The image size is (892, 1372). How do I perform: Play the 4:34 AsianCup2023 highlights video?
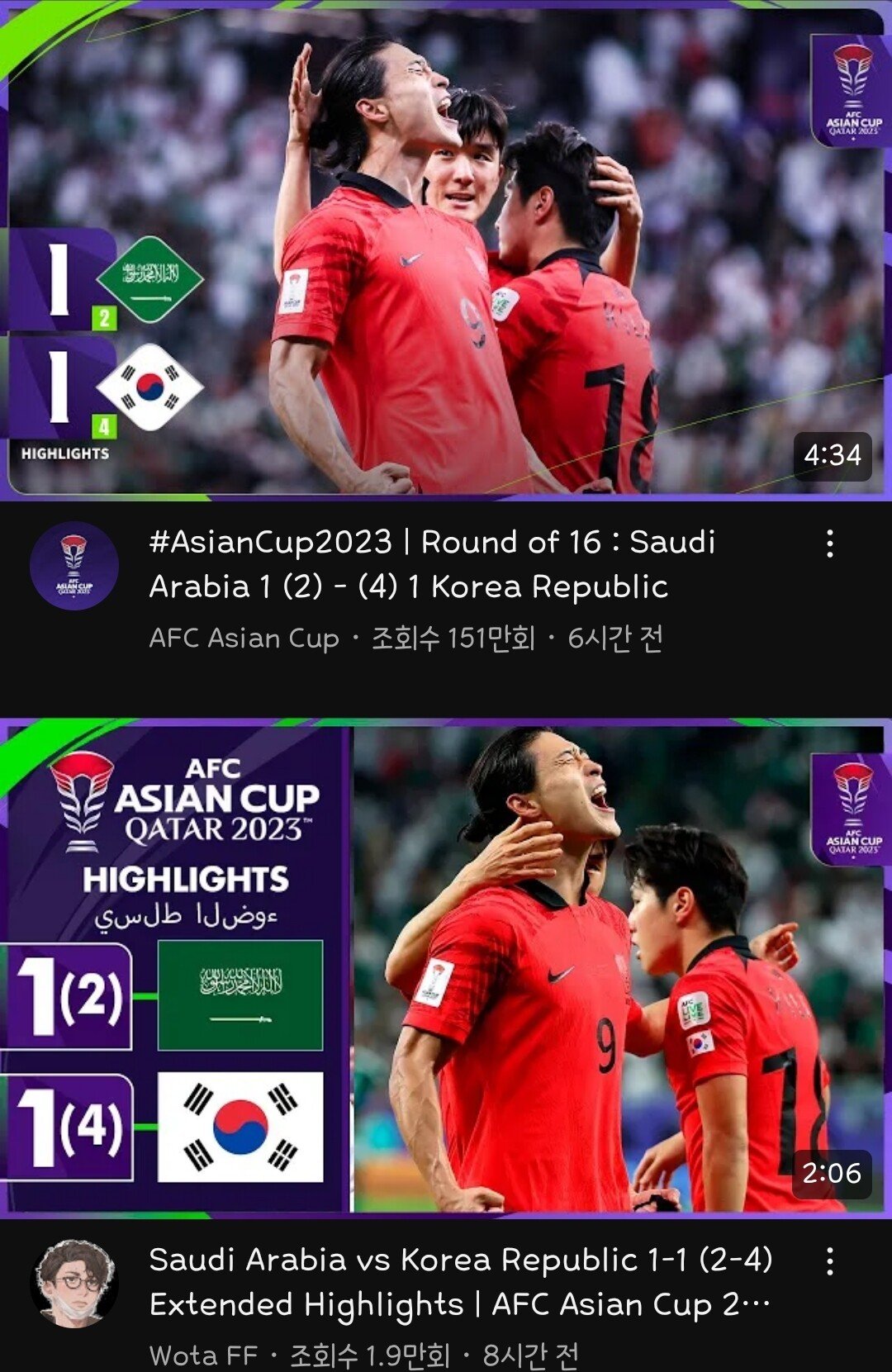[446, 250]
